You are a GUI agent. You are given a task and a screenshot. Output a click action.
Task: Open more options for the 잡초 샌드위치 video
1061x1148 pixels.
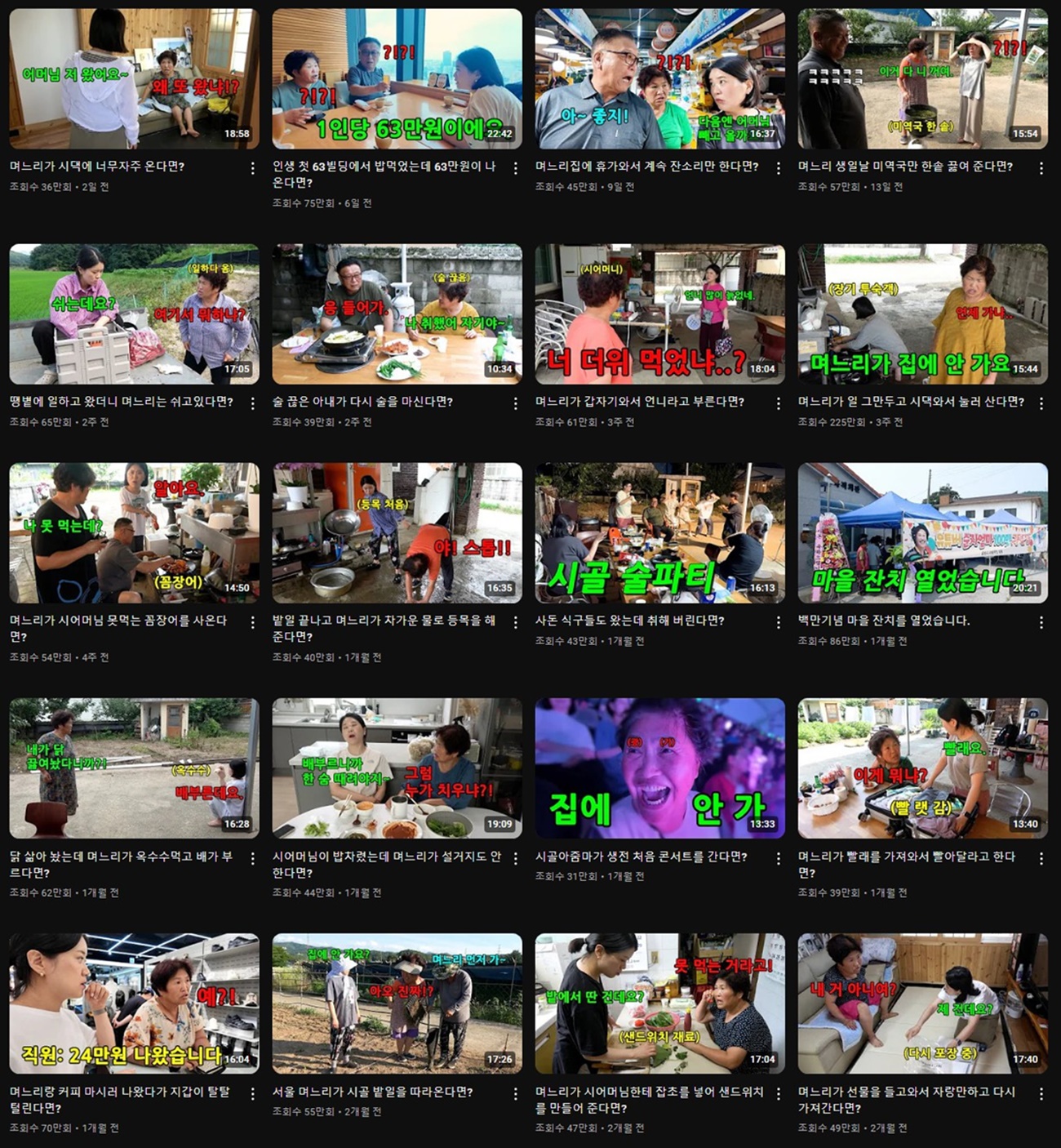click(x=778, y=1093)
